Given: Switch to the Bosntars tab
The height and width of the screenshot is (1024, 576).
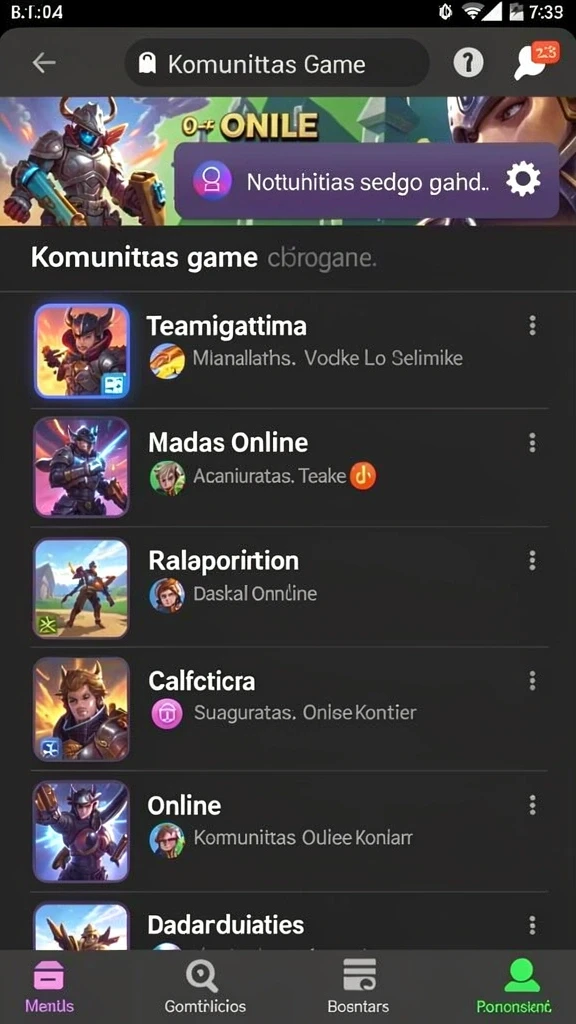Looking at the screenshot, I should tap(358, 986).
